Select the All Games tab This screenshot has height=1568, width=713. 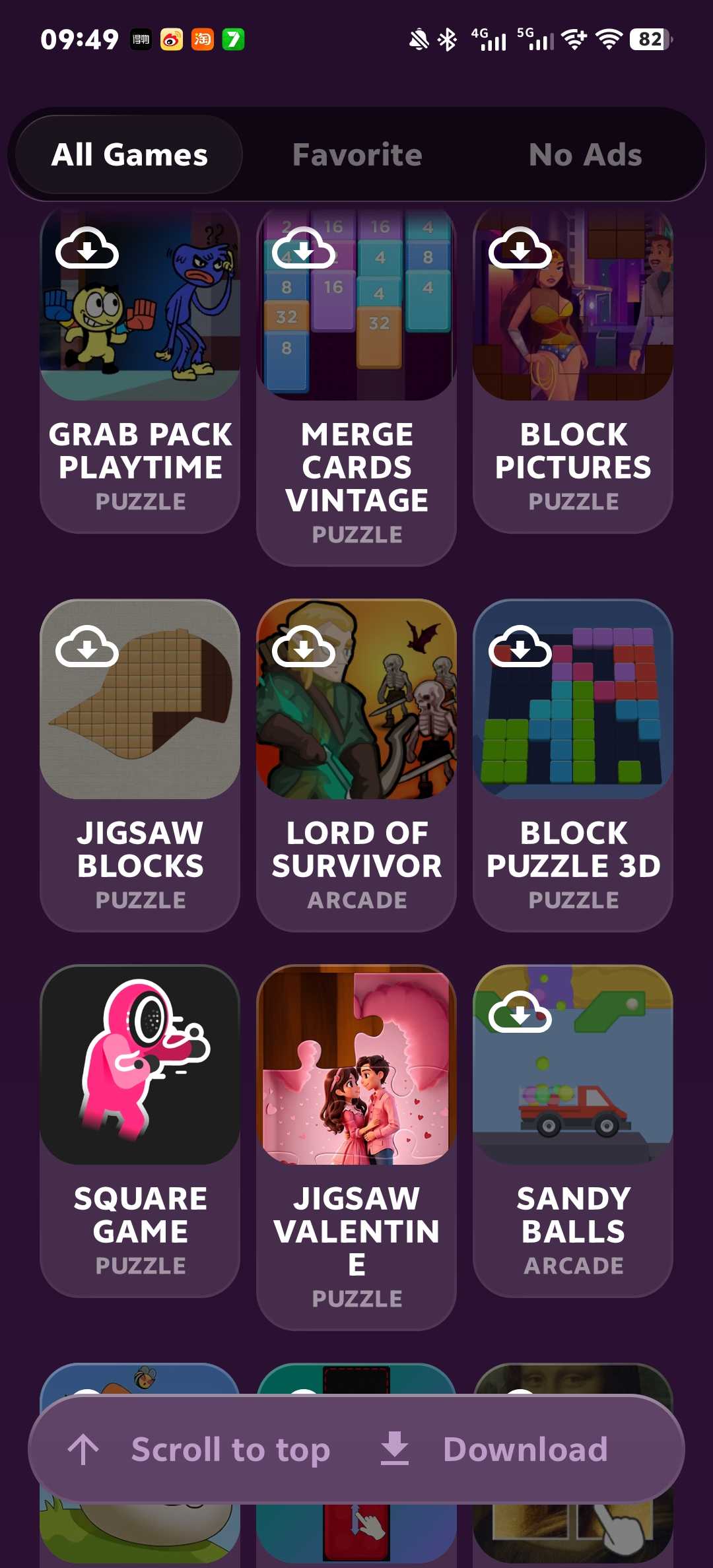(x=129, y=155)
